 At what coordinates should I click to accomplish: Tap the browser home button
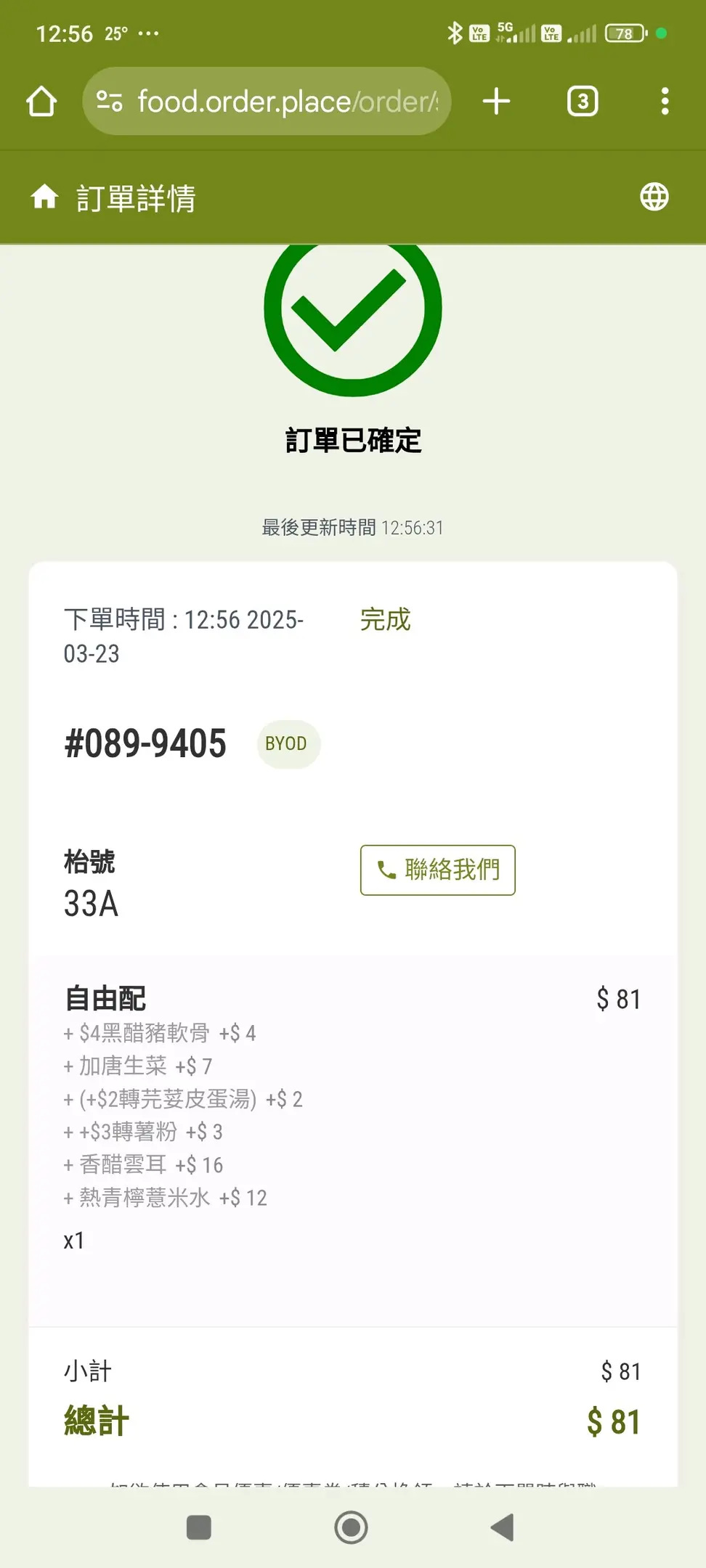pyautogui.click(x=41, y=102)
